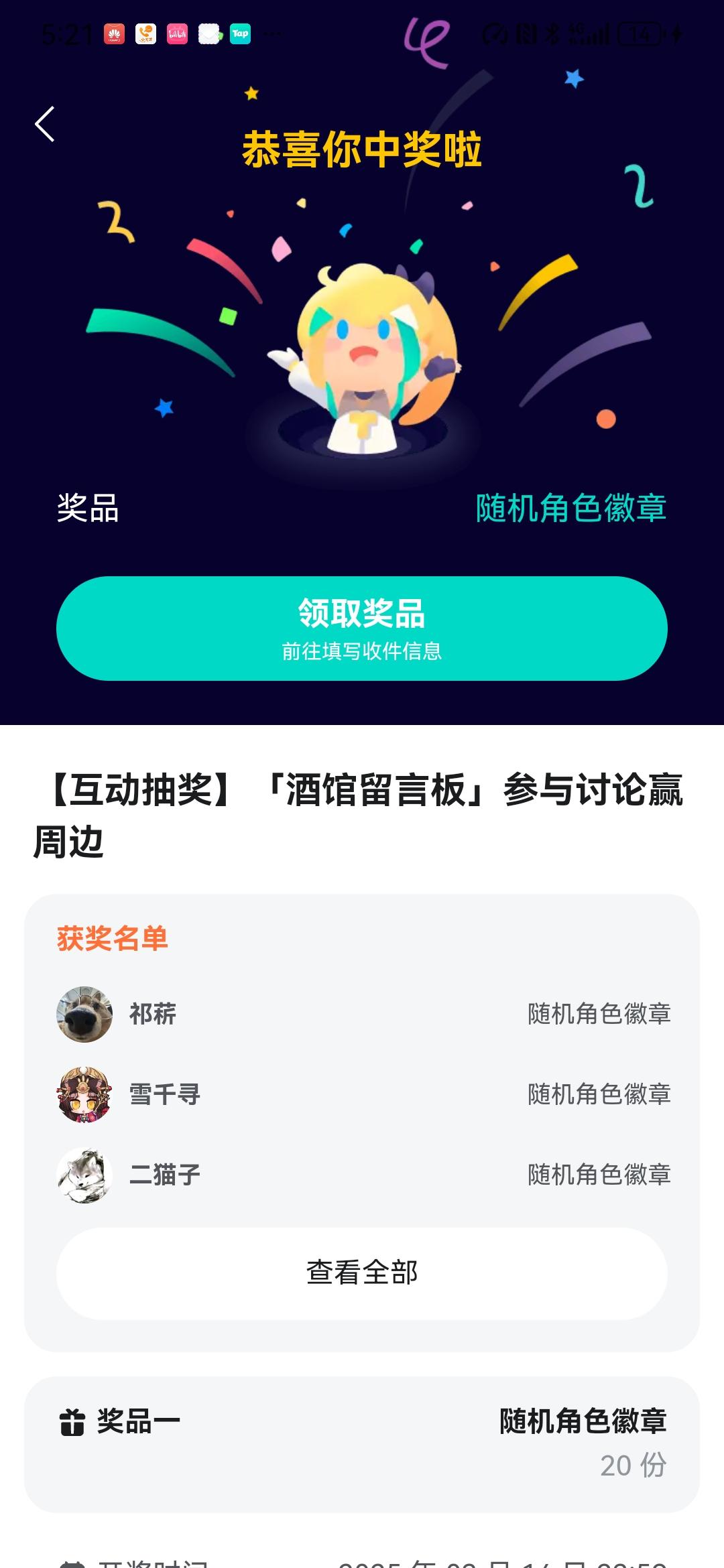
Task: Open winner 二猫子's profile
Action: [84, 1175]
